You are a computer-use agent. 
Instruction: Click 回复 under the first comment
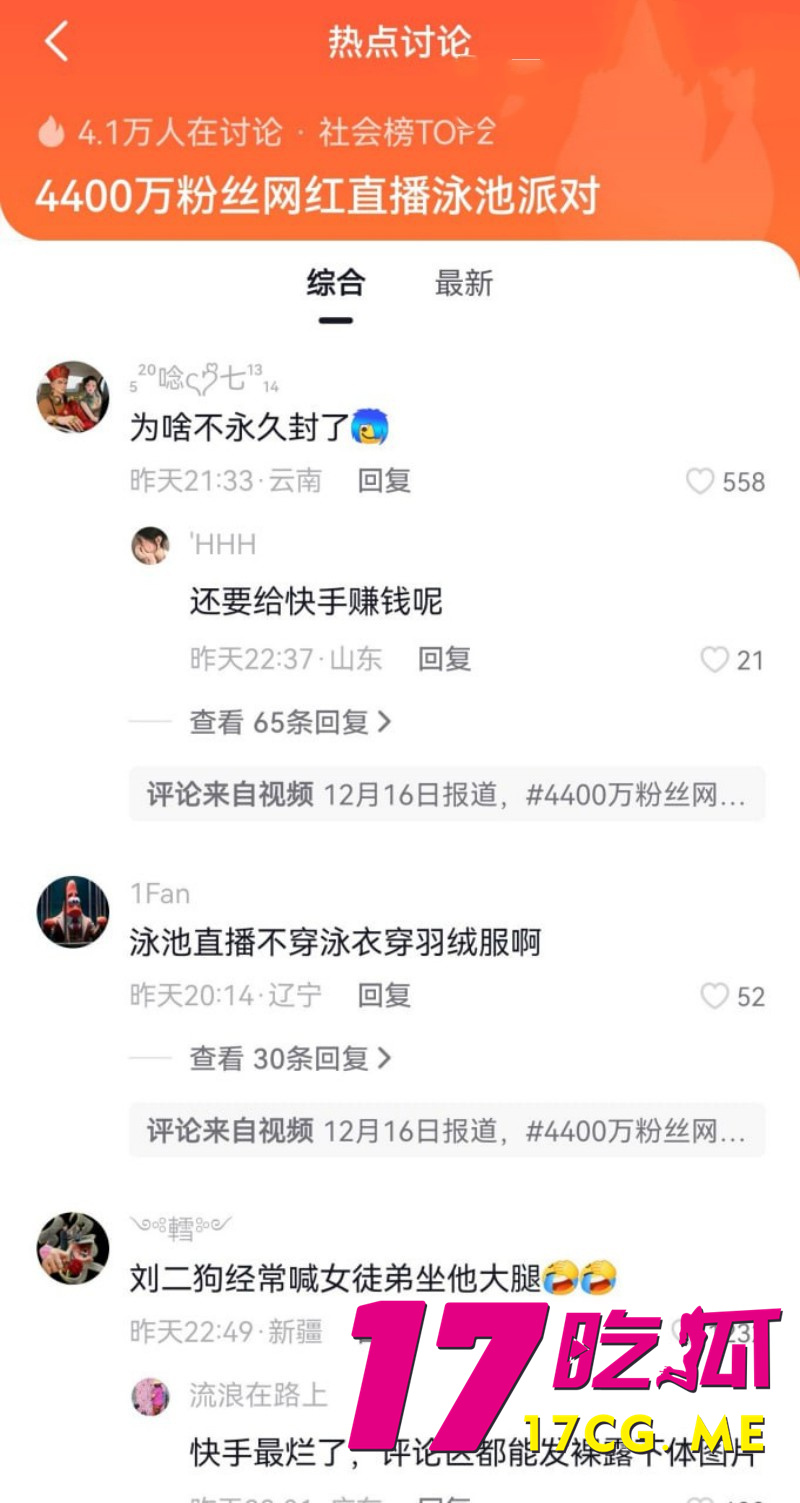[x=384, y=481]
